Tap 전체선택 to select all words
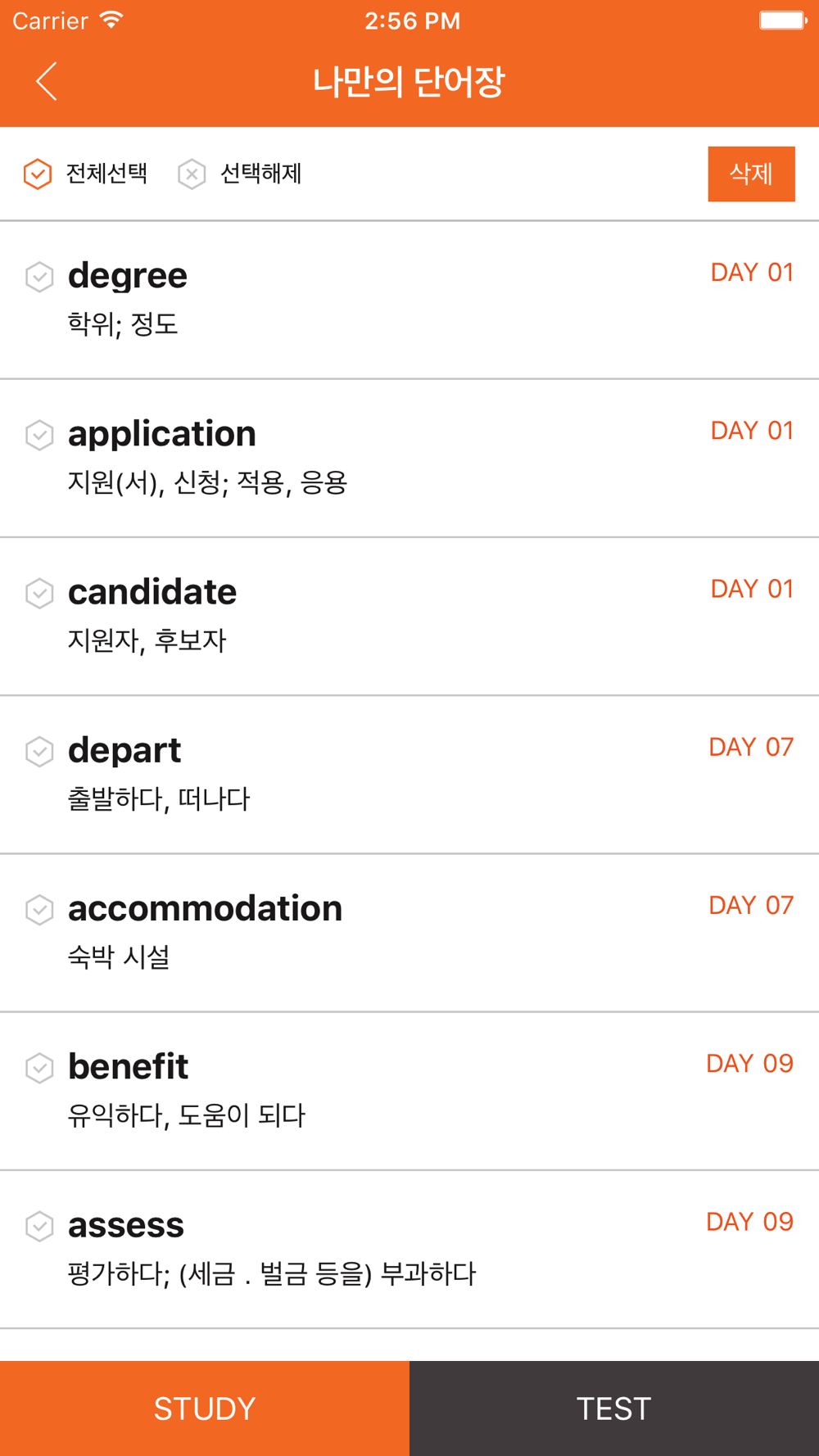This screenshot has height=1456, width=819. (85, 174)
